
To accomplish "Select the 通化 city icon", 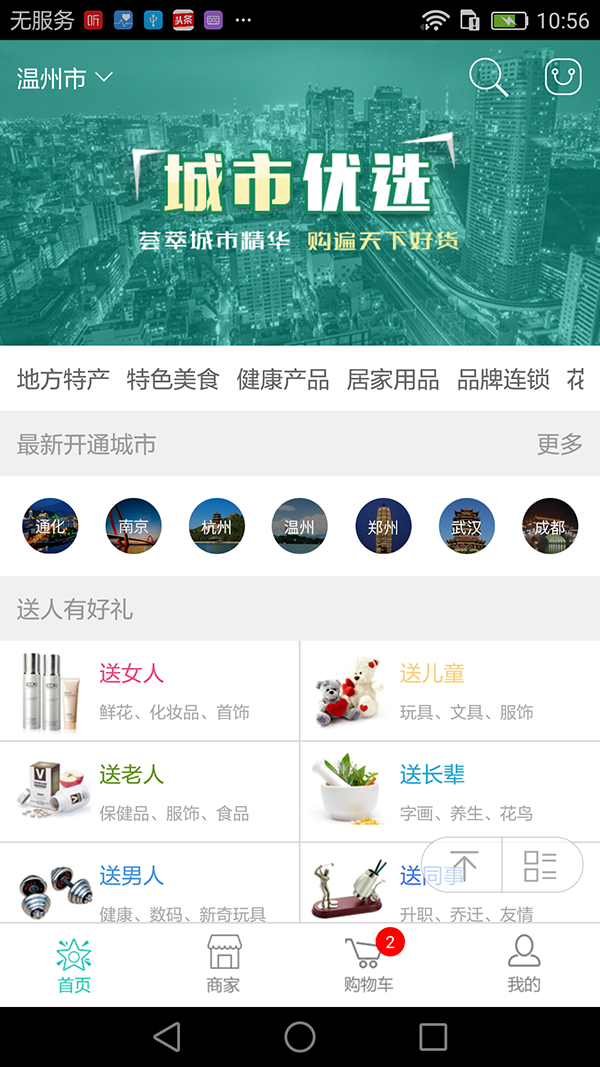I will point(50,526).
